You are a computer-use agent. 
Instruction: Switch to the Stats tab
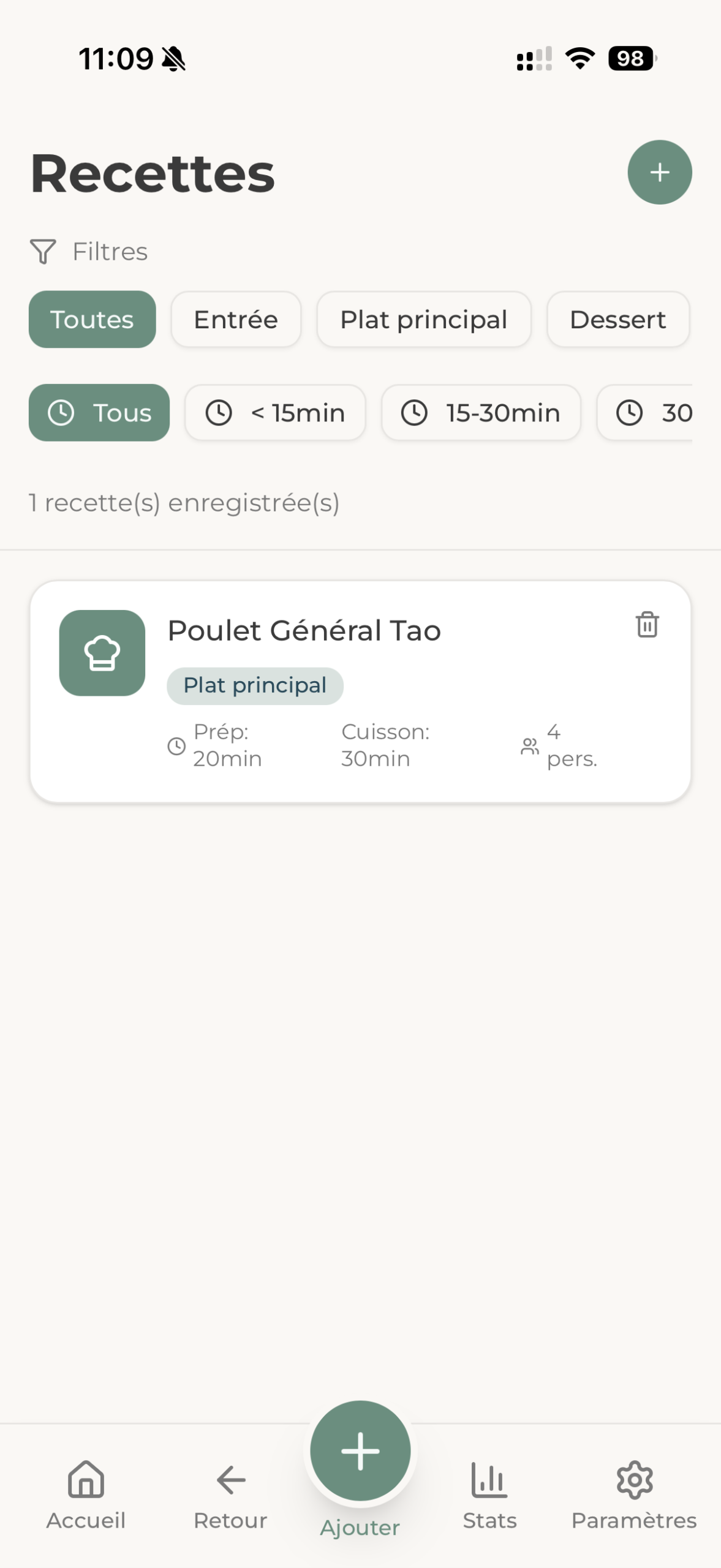(x=489, y=1493)
